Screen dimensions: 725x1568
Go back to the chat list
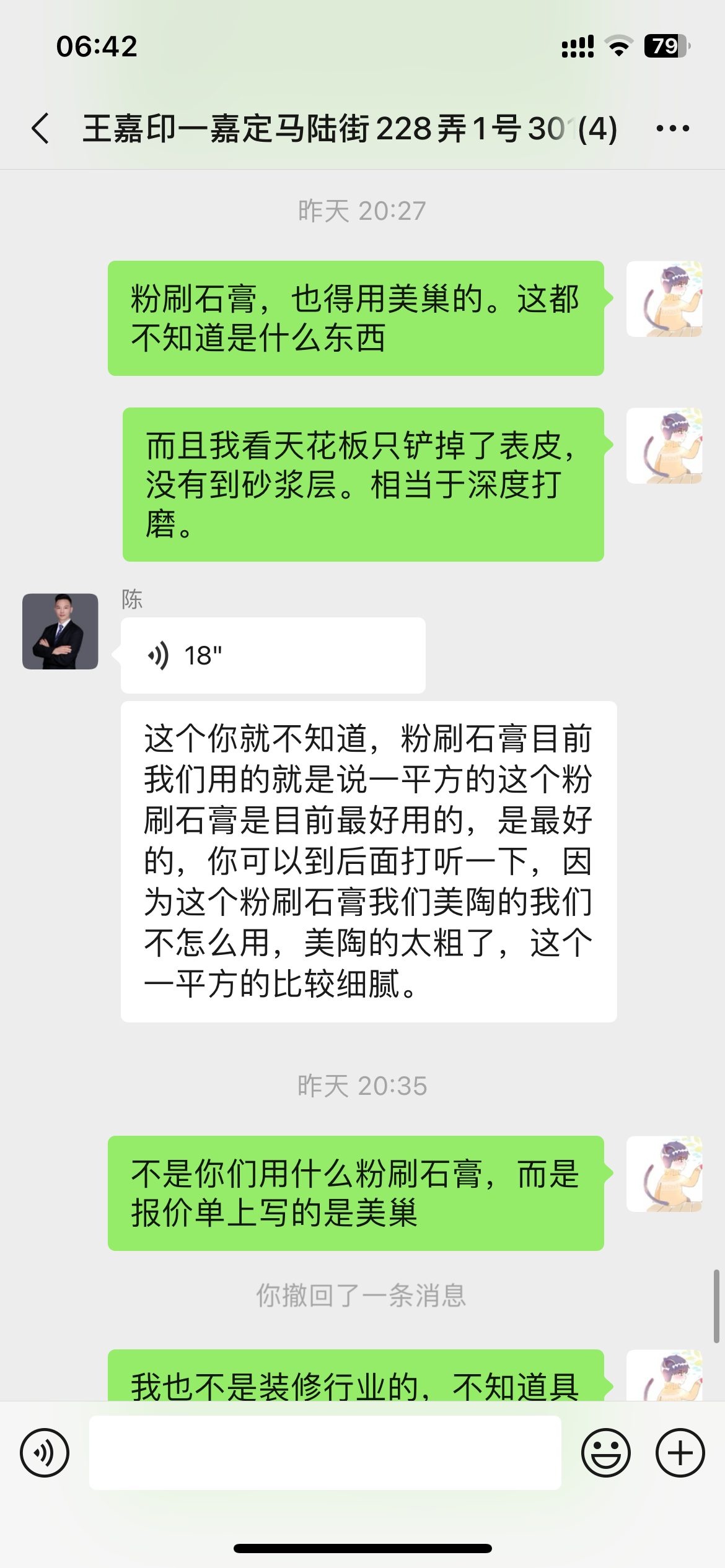tap(41, 129)
